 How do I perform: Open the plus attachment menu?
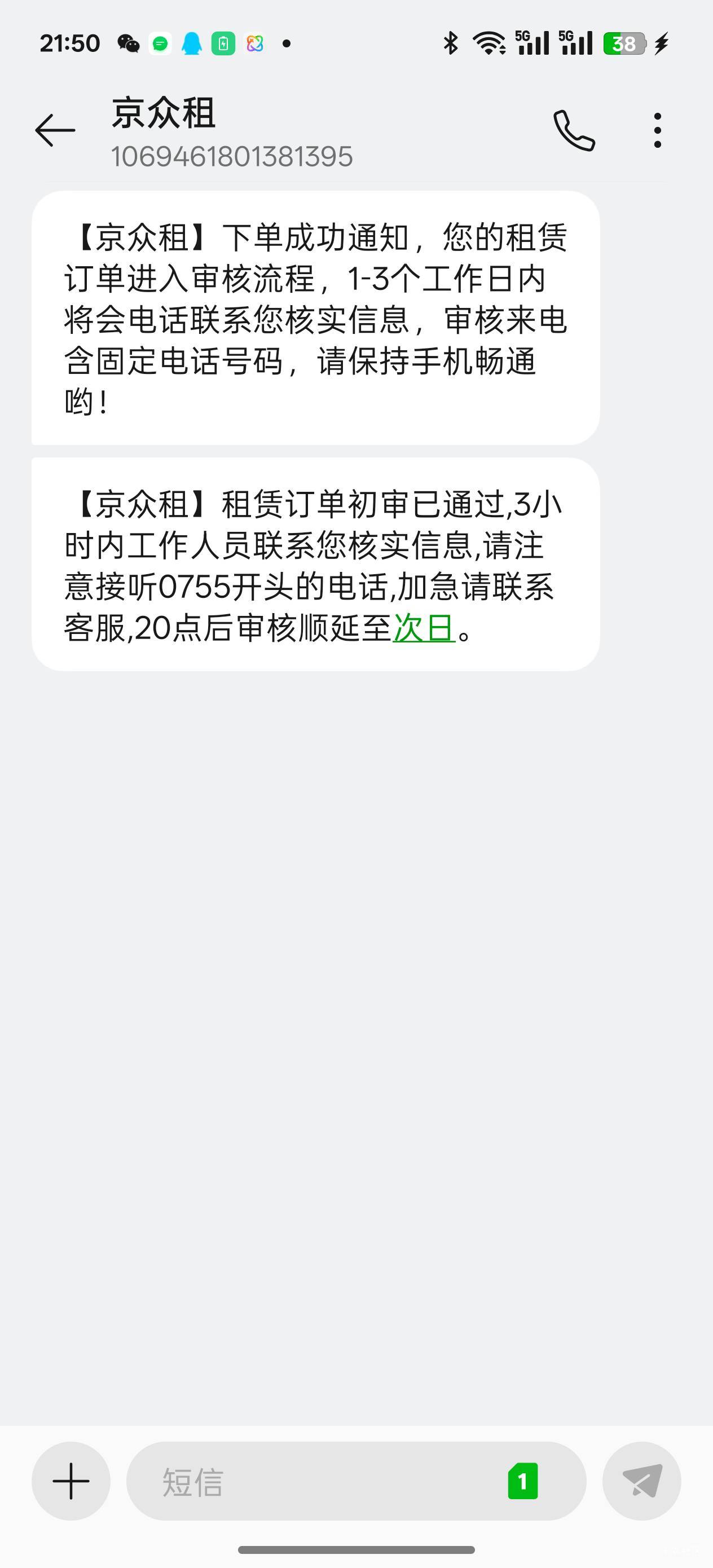tap(71, 1481)
